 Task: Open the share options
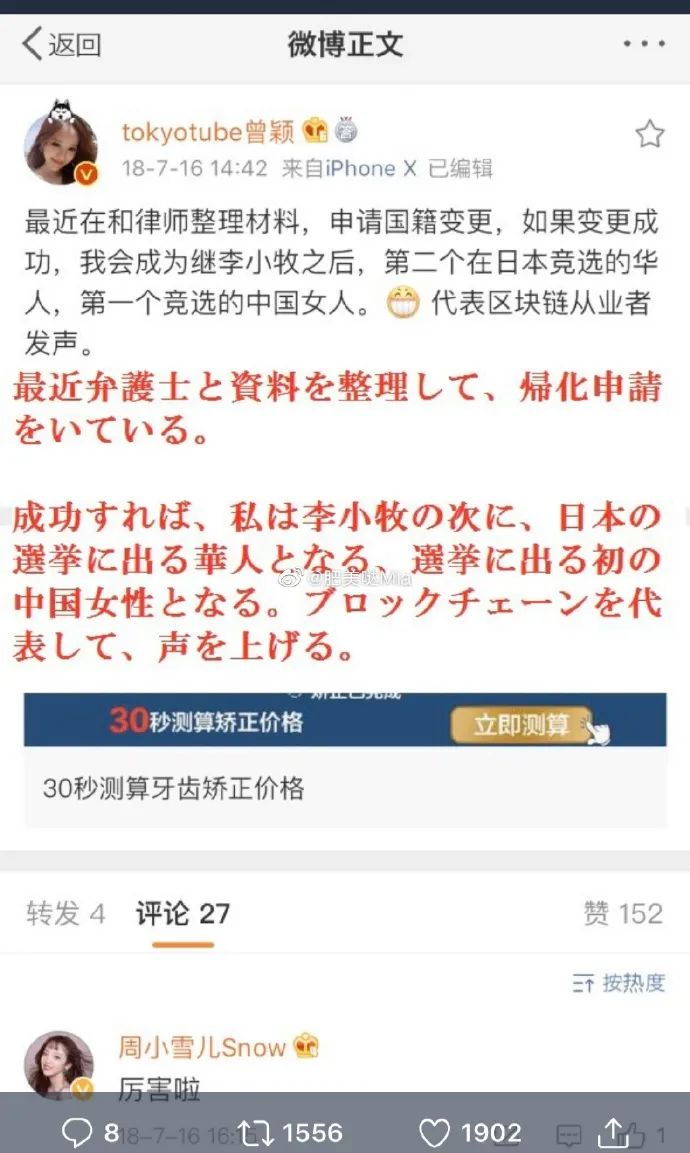[611, 1132]
